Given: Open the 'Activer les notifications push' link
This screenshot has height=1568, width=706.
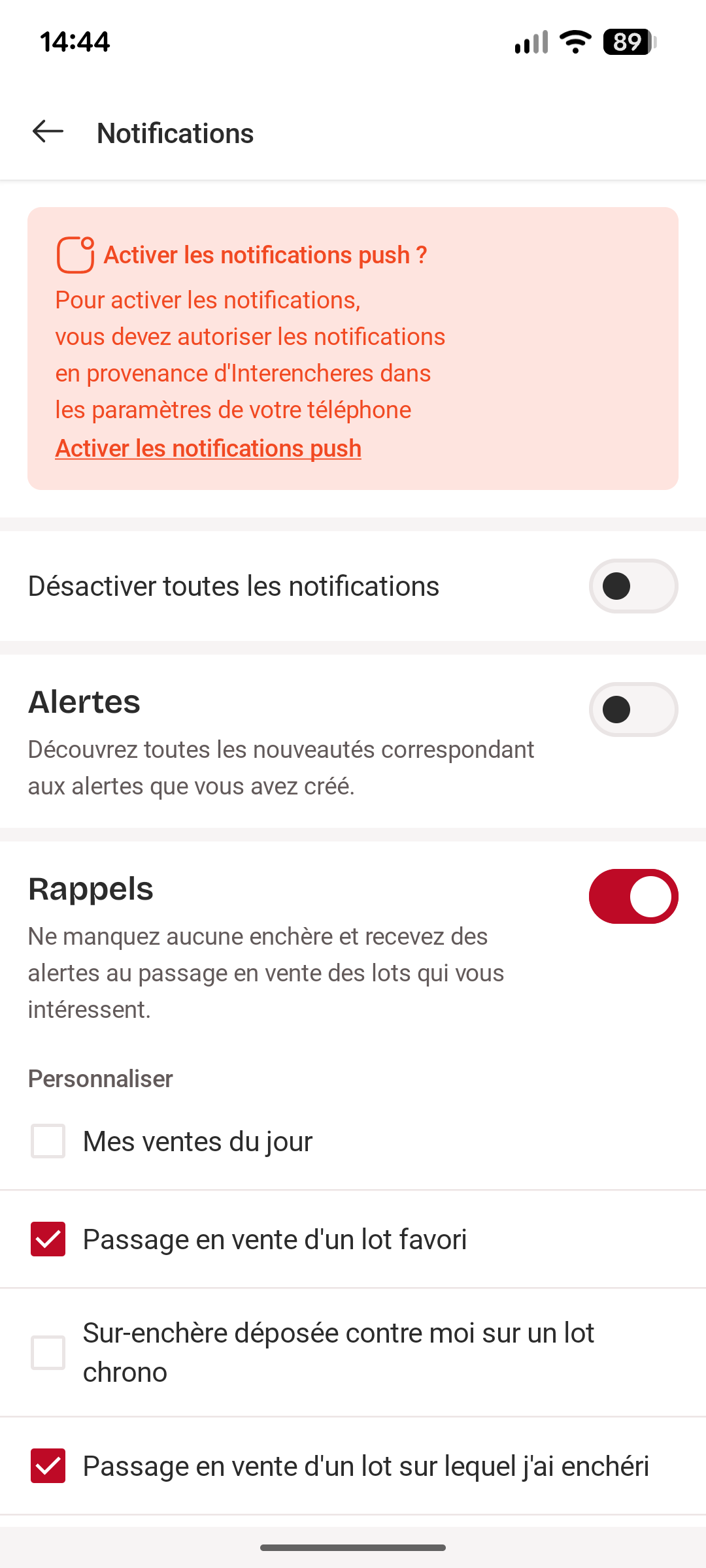Looking at the screenshot, I should click(208, 449).
